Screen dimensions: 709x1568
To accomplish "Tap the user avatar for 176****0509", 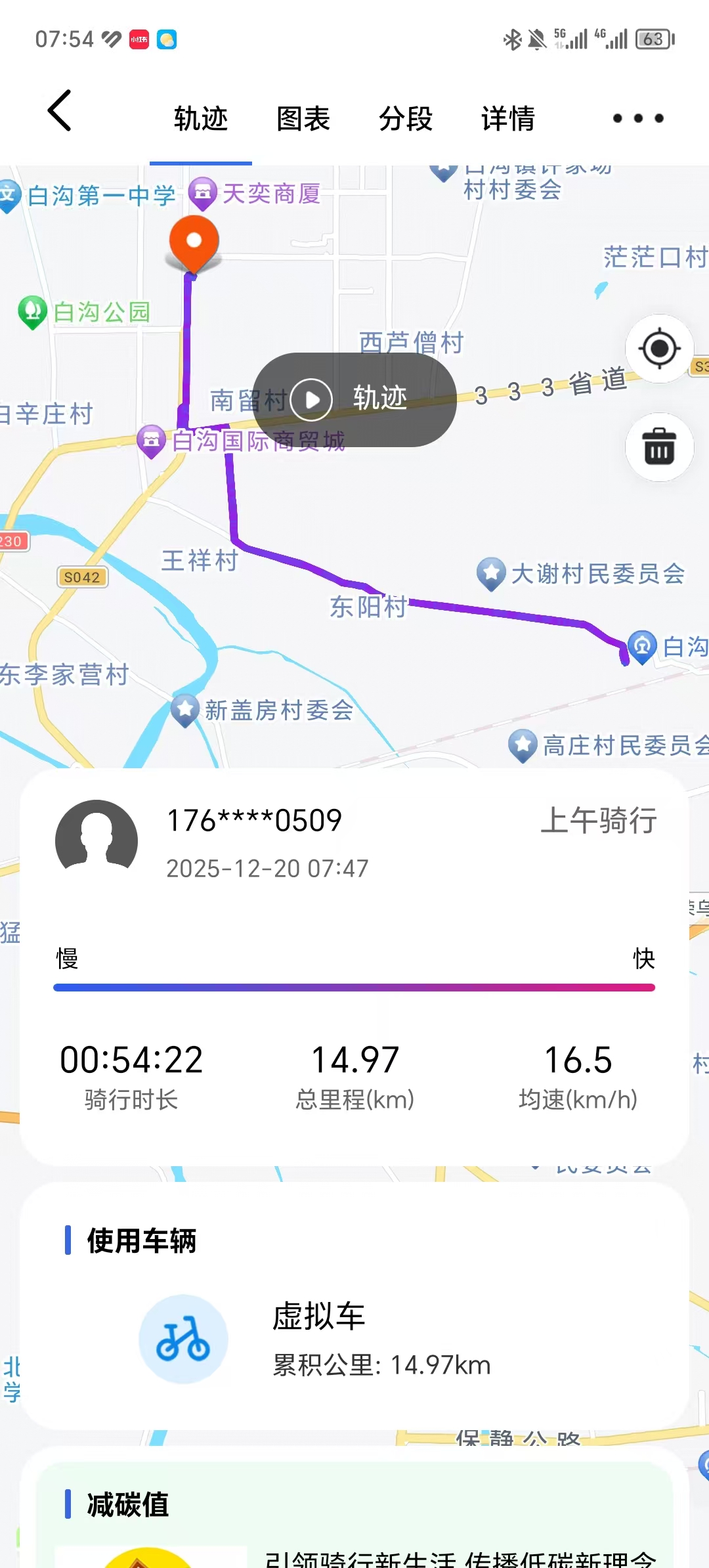I will 97,841.
